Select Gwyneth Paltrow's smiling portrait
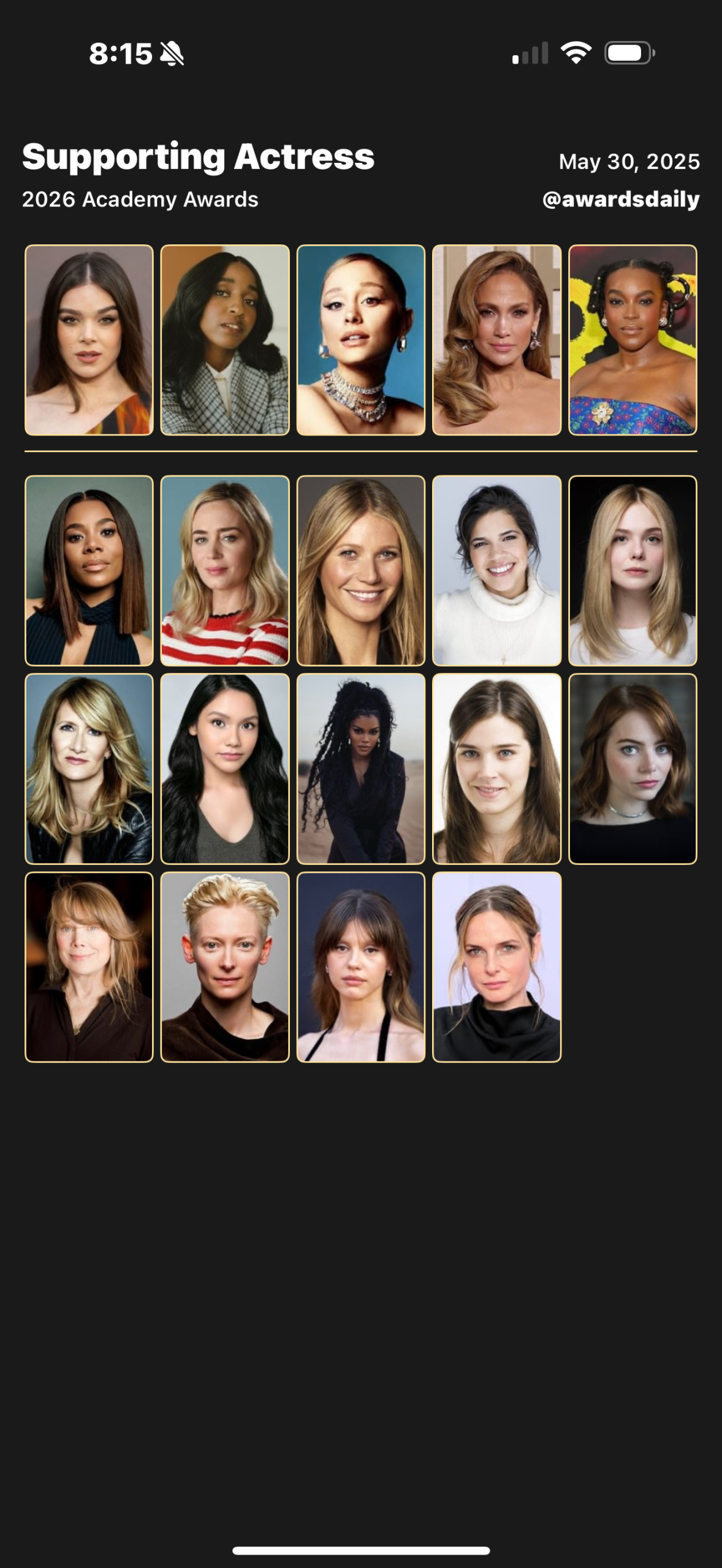 pyautogui.click(x=360, y=570)
